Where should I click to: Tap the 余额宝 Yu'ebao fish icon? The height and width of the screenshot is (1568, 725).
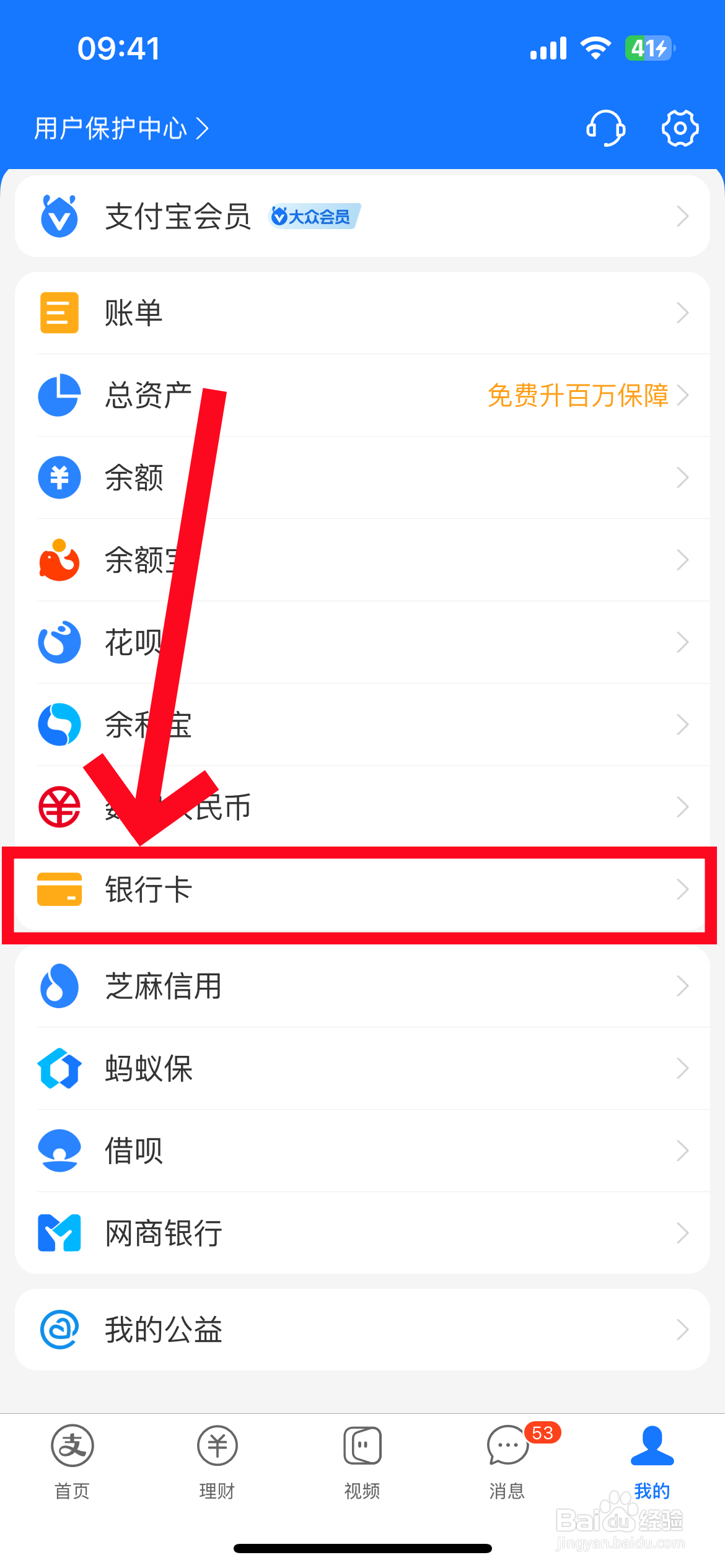(x=59, y=560)
